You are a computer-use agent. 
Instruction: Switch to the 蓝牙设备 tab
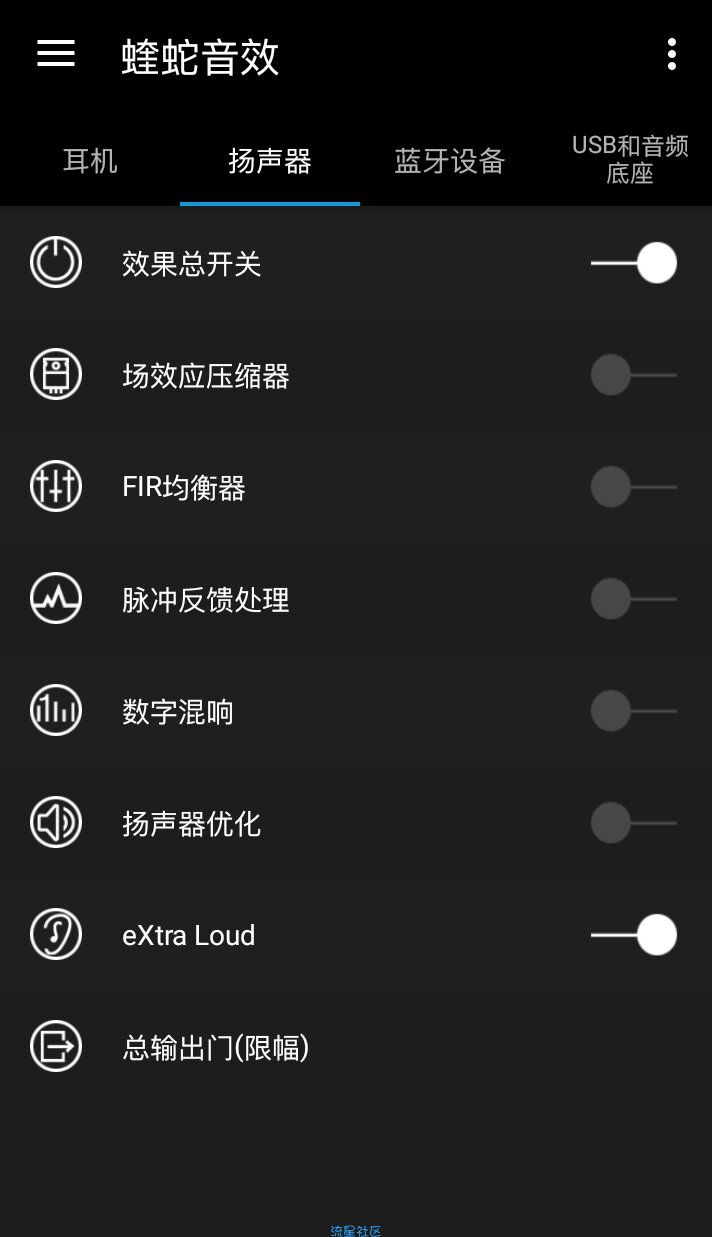click(450, 161)
